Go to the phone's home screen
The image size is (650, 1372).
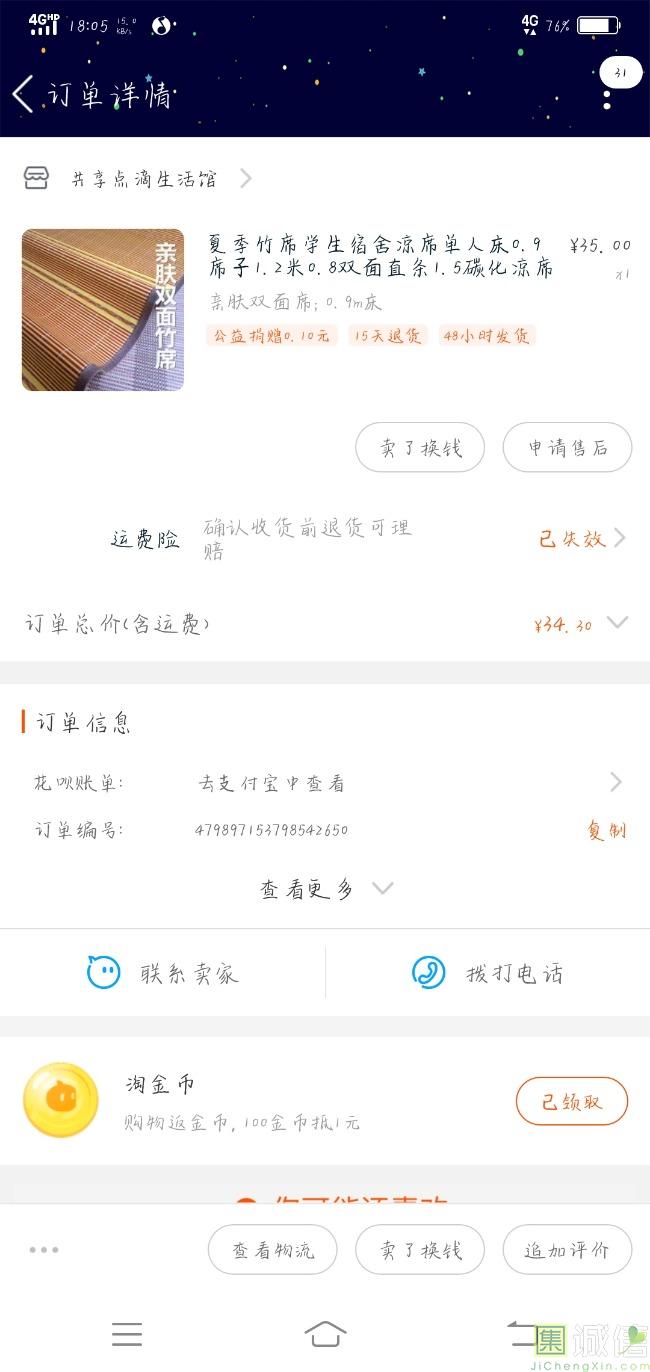click(325, 1333)
